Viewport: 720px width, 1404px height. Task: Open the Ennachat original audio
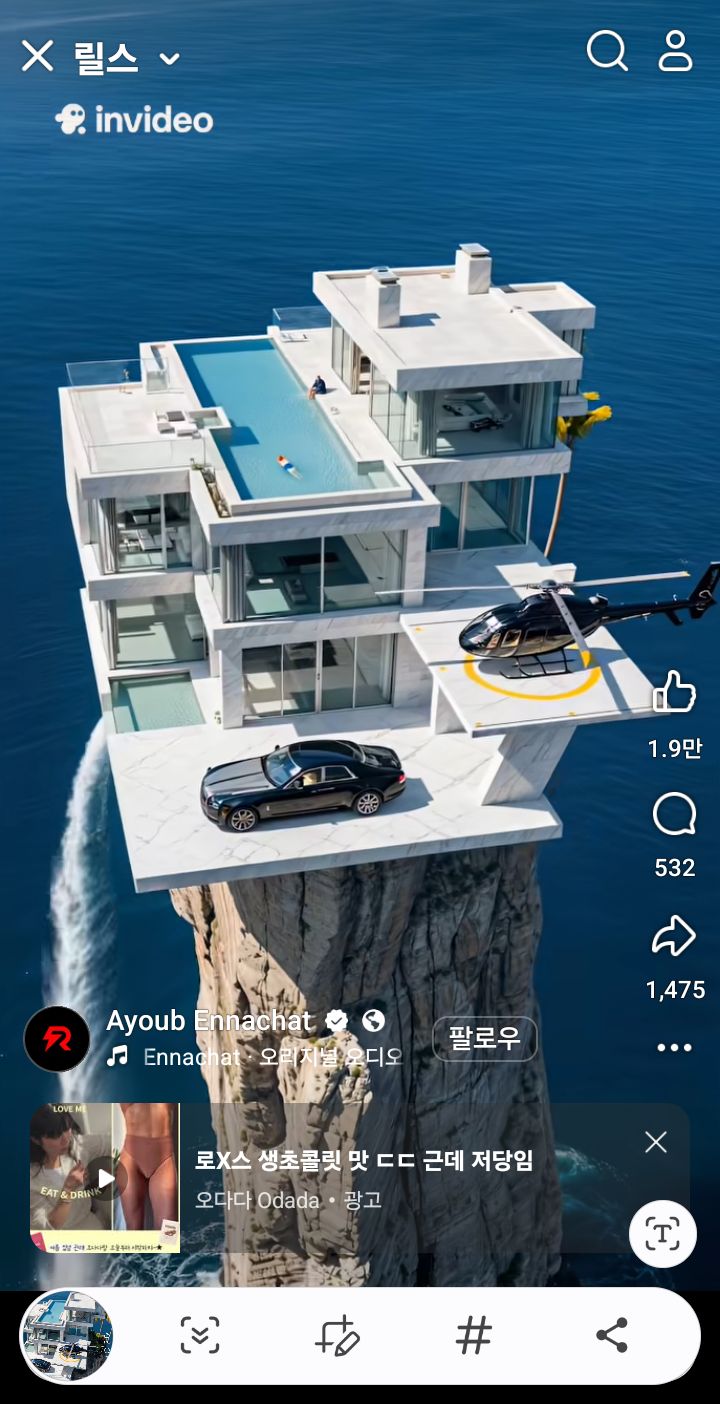click(270, 1057)
